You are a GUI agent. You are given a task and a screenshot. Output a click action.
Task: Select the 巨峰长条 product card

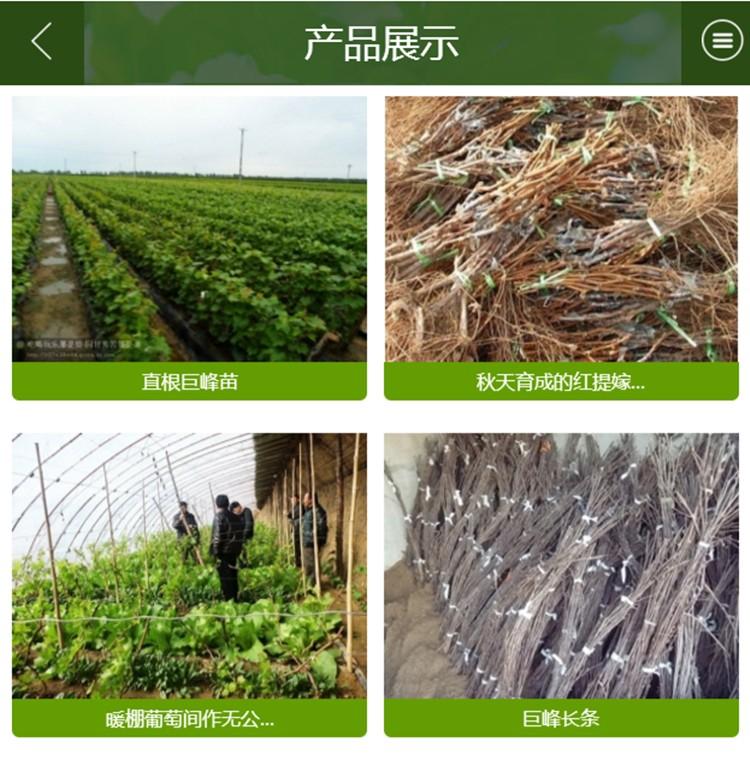point(561,584)
